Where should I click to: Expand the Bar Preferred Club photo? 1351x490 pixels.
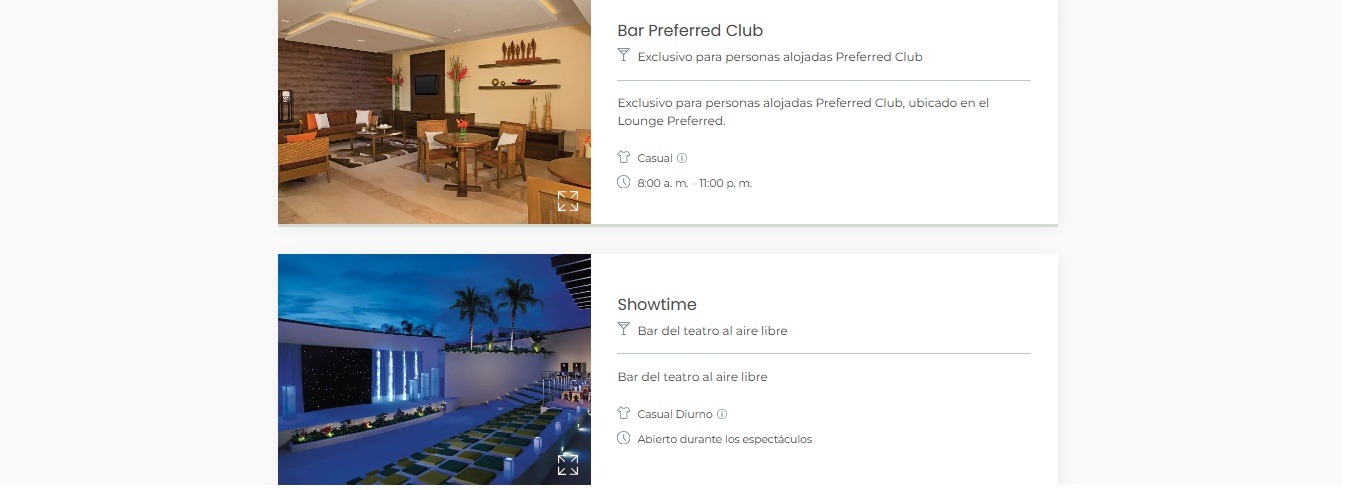(568, 201)
